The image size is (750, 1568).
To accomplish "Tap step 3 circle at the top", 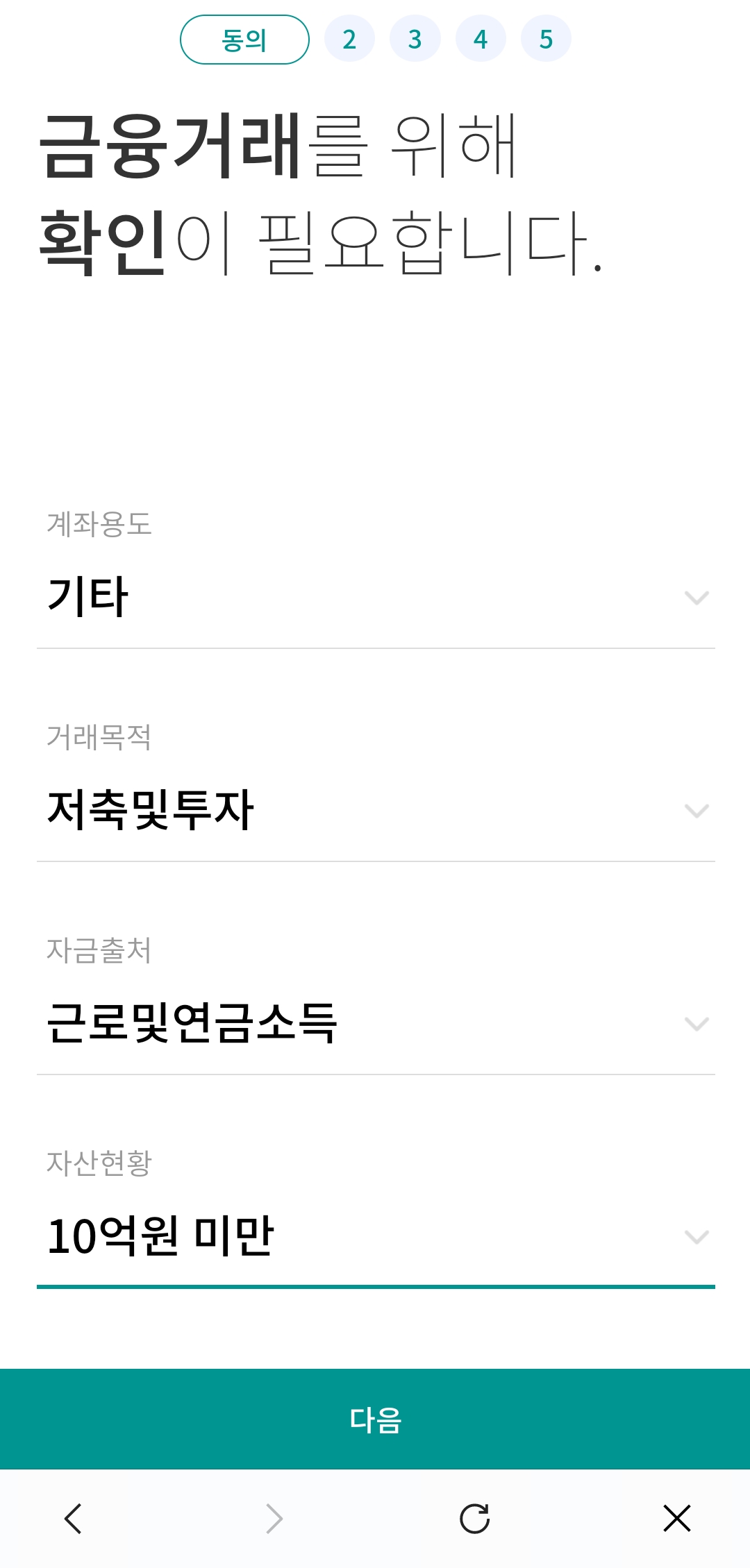I will tap(415, 39).
